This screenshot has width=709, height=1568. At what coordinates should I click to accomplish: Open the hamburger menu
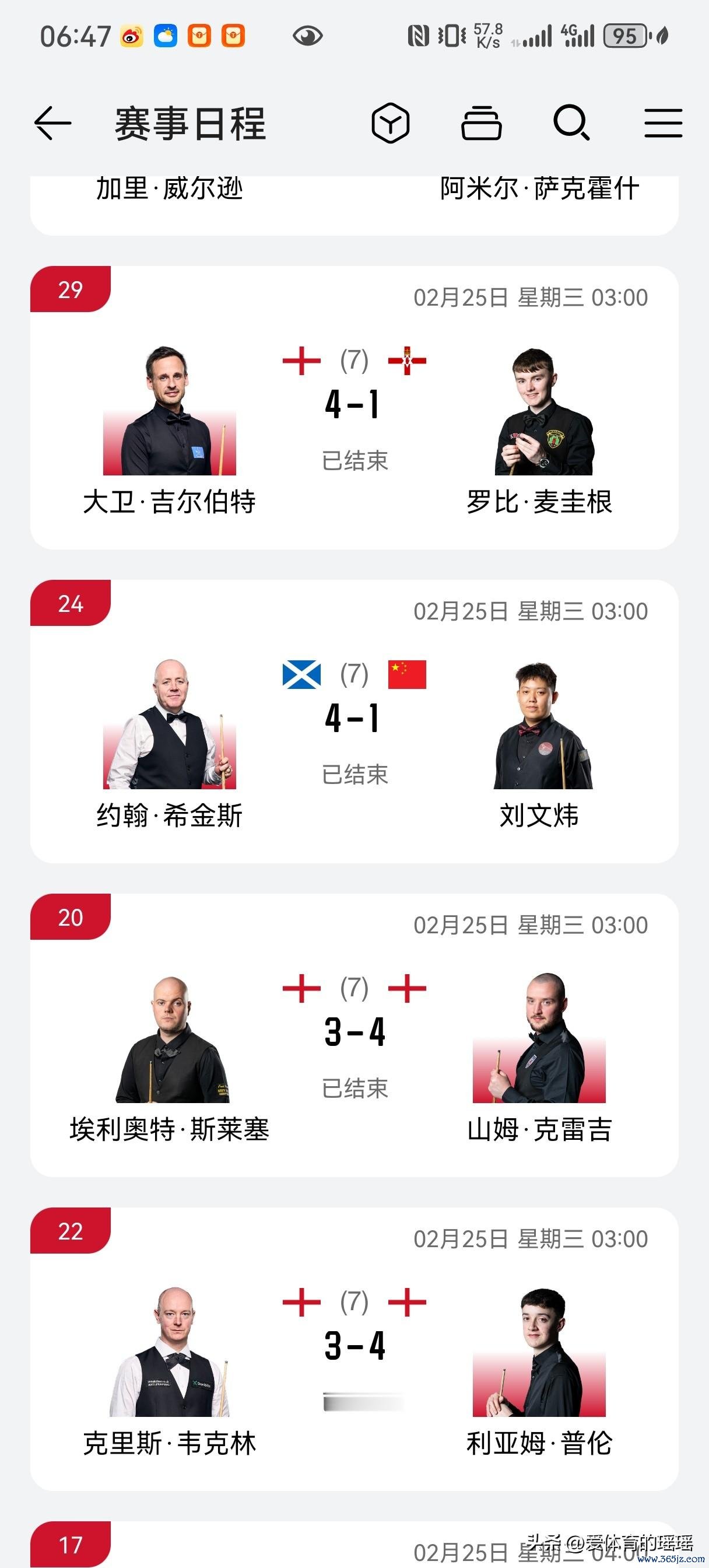tap(664, 123)
